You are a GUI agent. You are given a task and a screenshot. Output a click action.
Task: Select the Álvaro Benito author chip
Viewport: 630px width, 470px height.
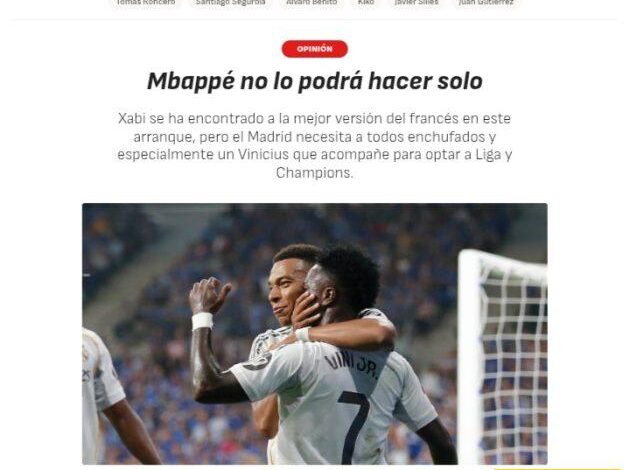(313, 3)
